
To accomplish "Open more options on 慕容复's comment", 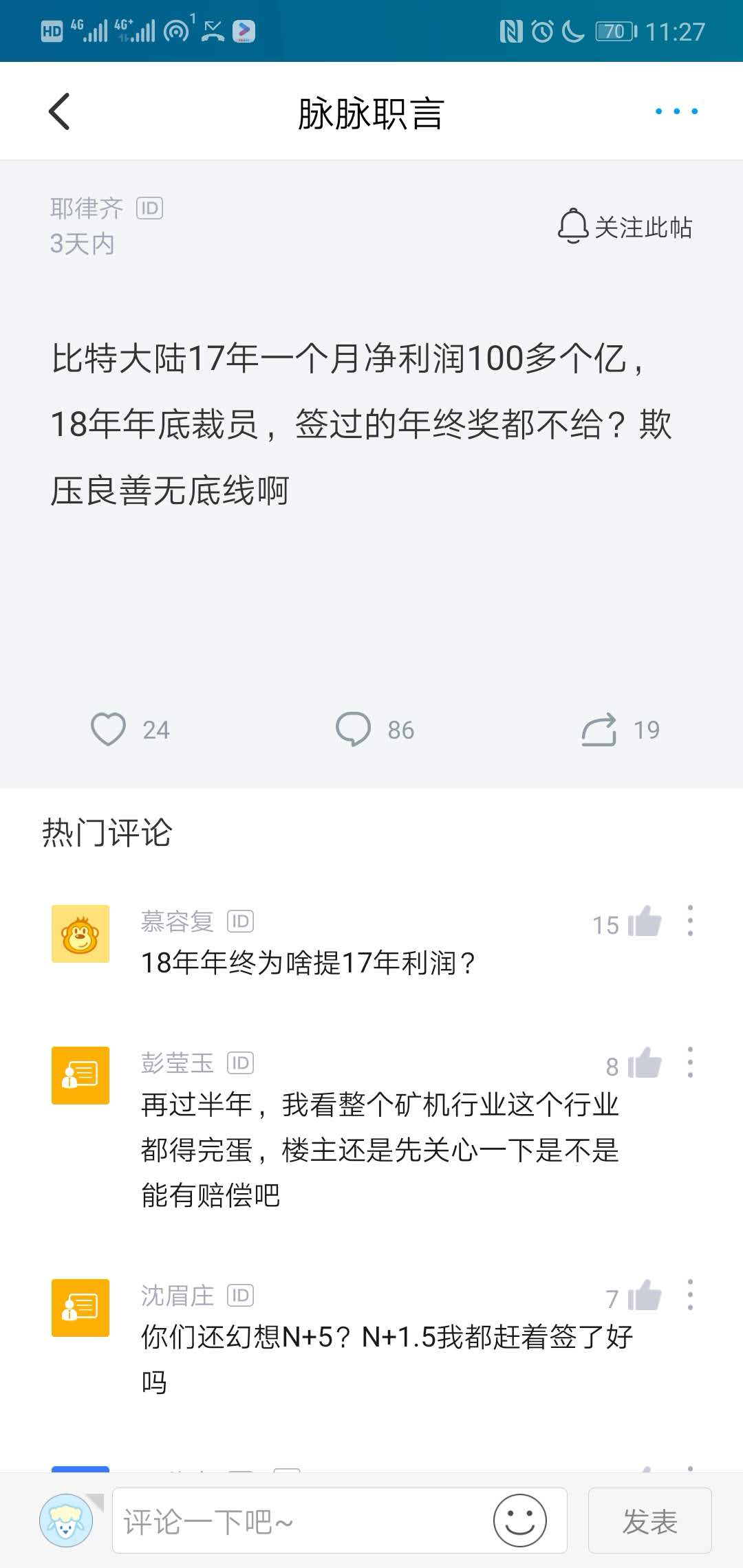I will coord(690,922).
